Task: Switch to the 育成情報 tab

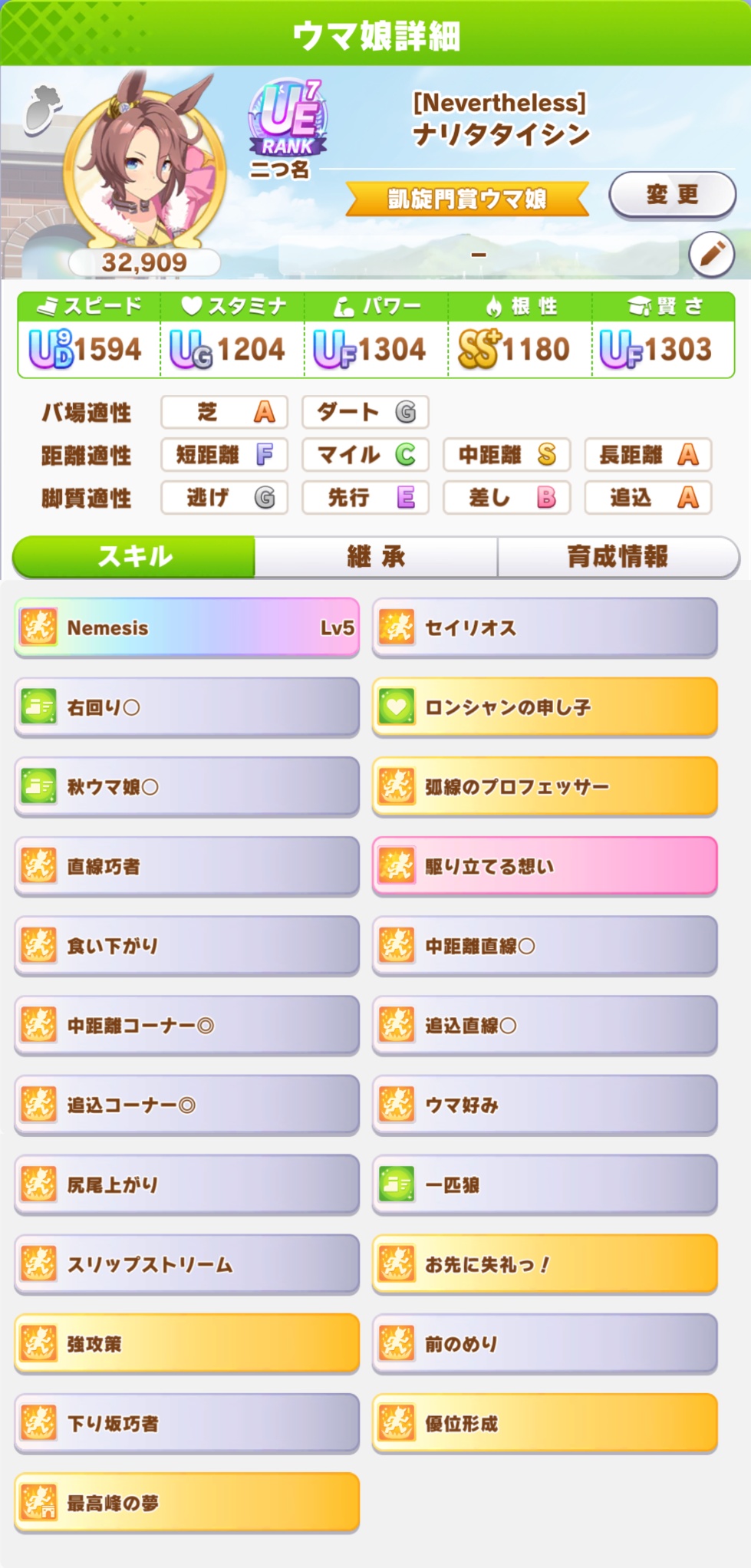Action: [618, 556]
